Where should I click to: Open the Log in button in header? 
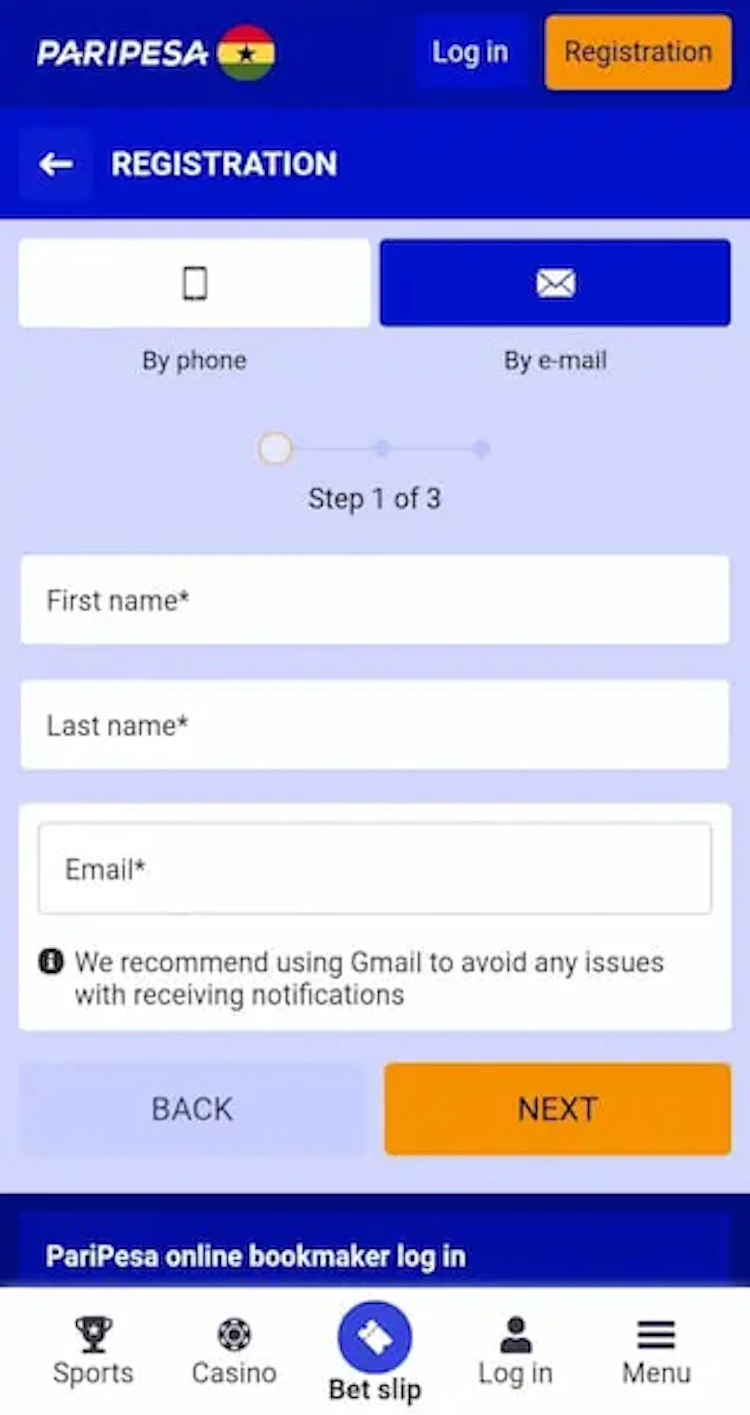click(470, 52)
